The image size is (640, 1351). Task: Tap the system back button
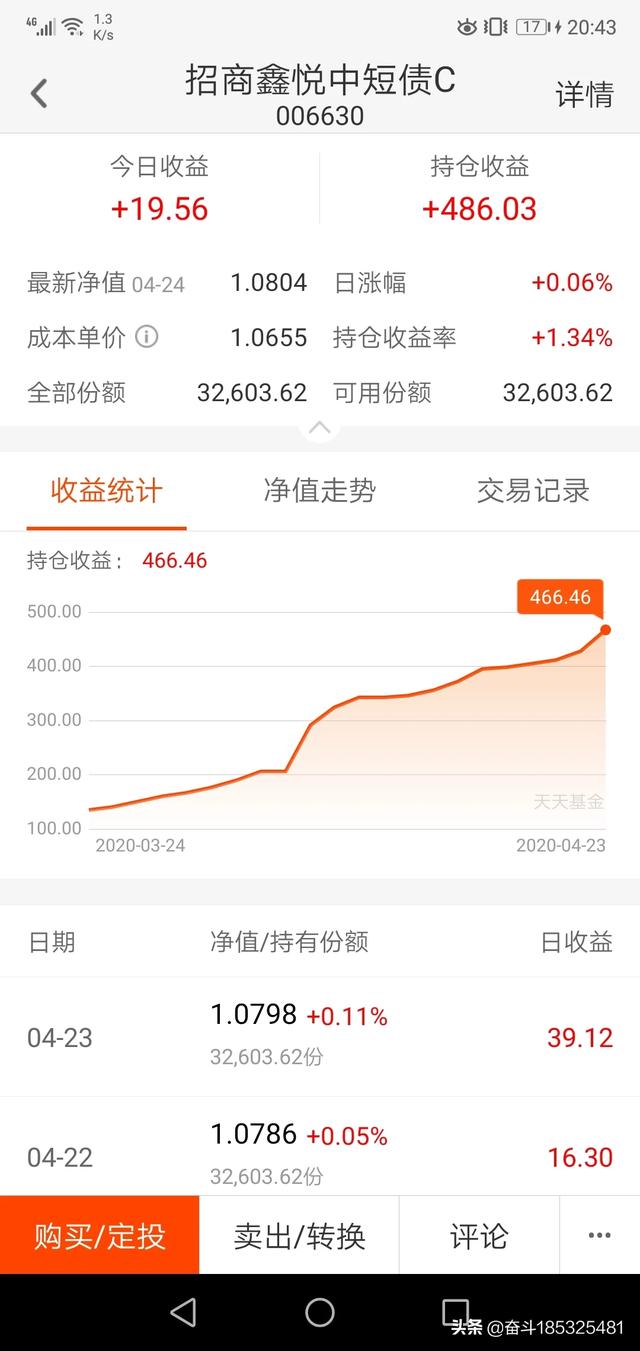click(x=183, y=1312)
